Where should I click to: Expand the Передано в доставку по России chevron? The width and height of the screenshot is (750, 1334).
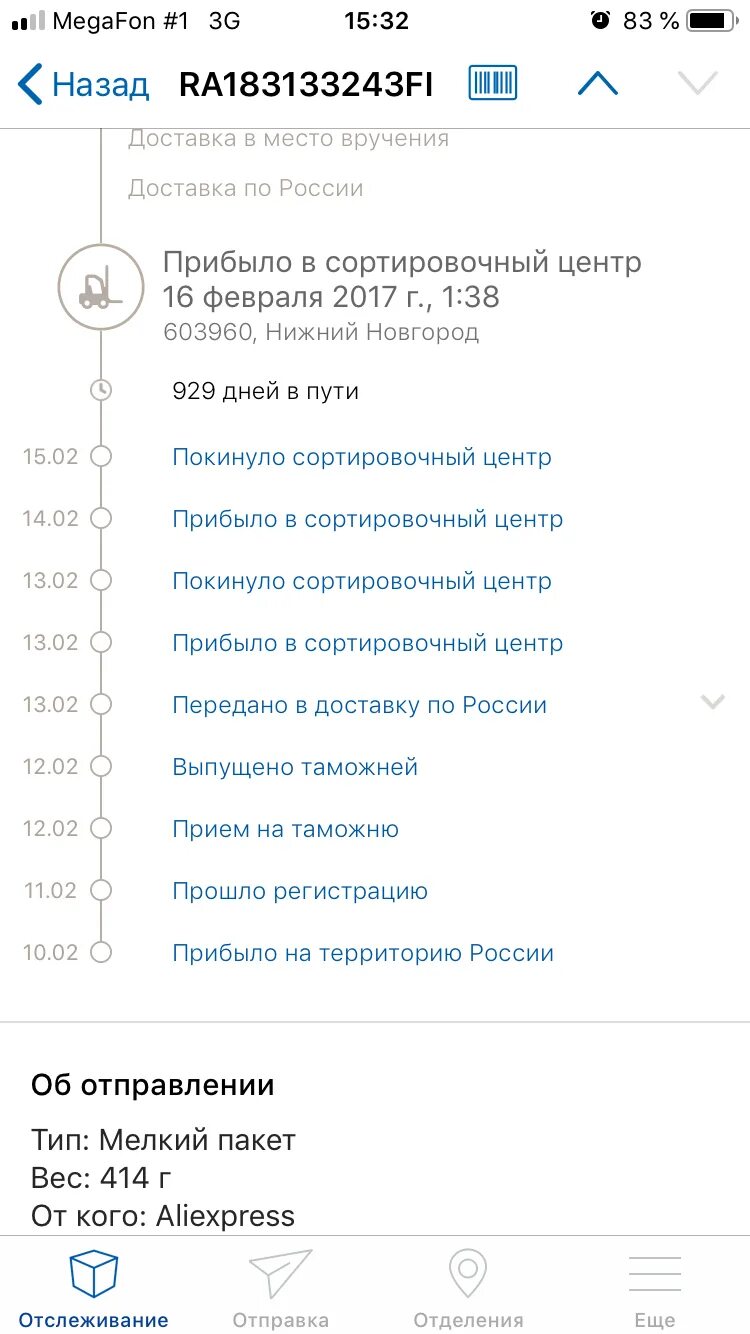[x=712, y=702]
